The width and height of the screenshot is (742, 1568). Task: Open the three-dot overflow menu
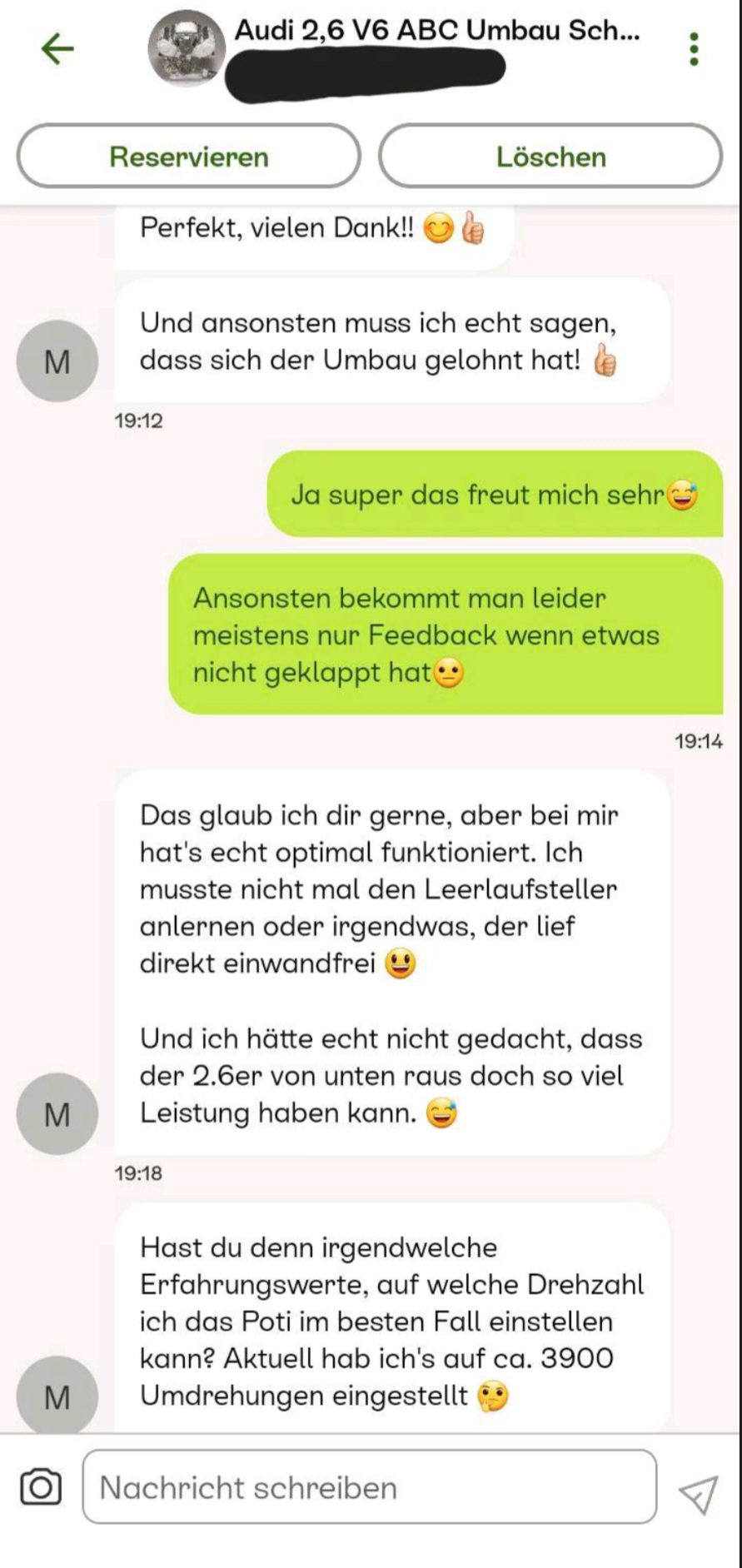[x=694, y=49]
